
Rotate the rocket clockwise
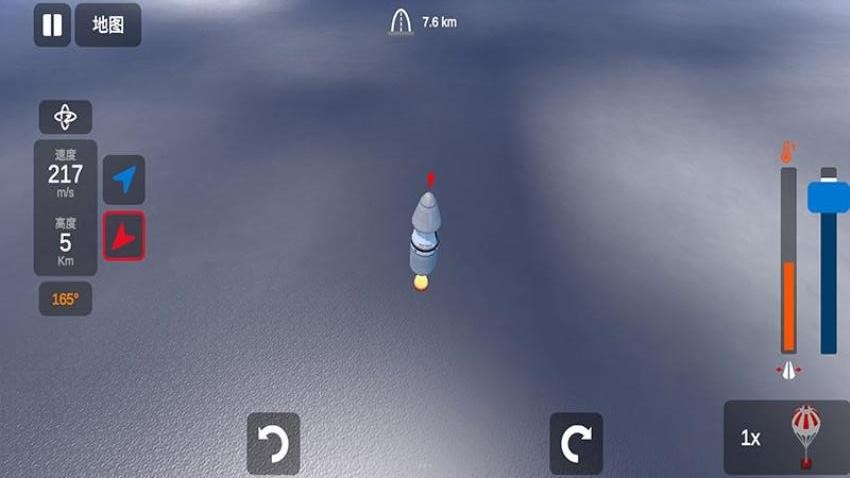(576, 443)
